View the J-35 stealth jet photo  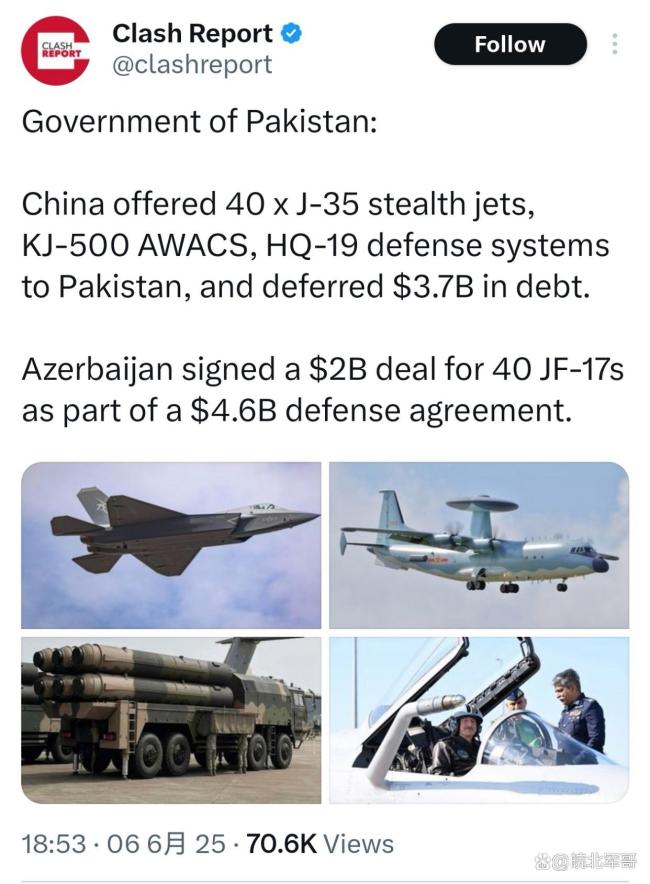click(x=171, y=544)
